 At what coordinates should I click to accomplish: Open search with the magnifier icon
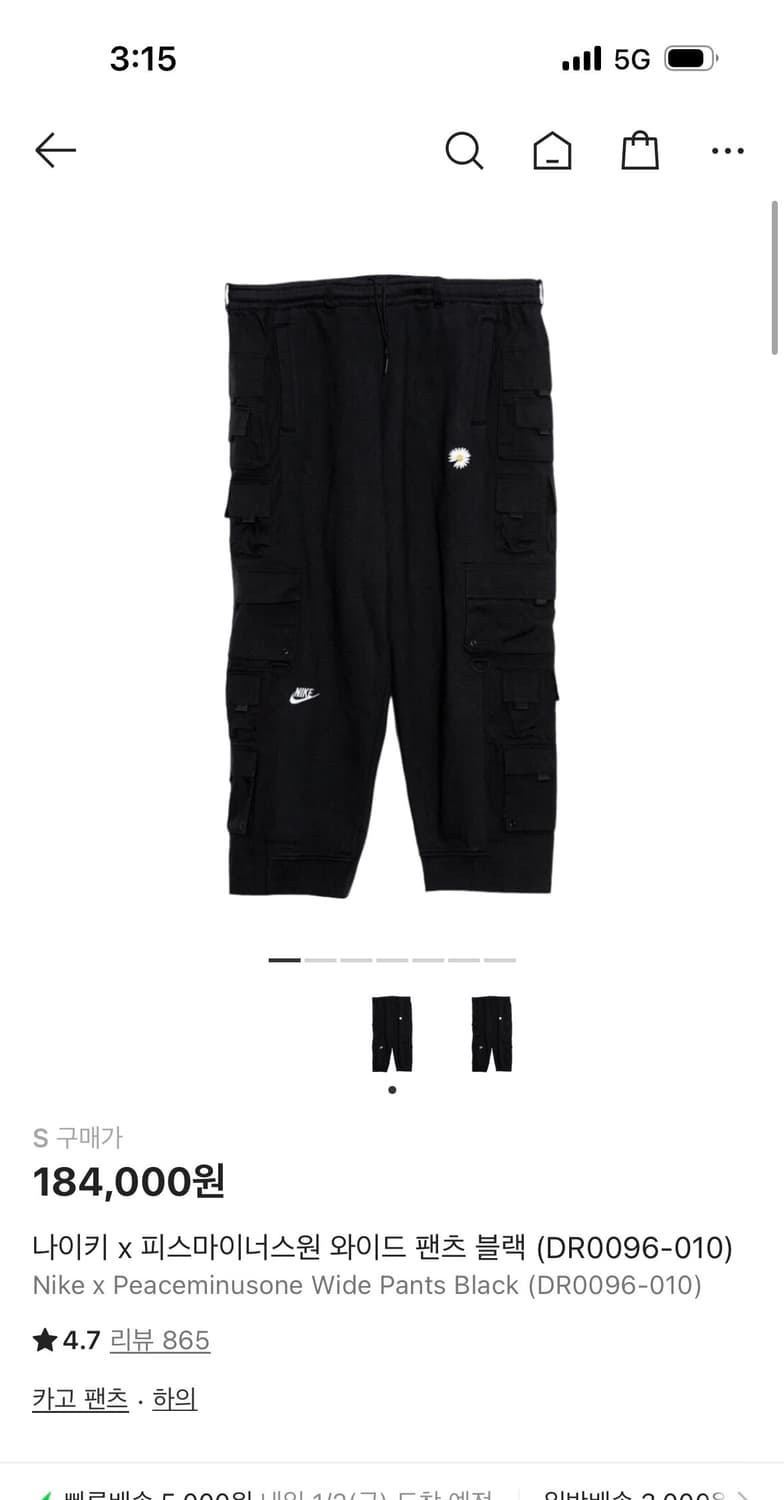[464, 150]
